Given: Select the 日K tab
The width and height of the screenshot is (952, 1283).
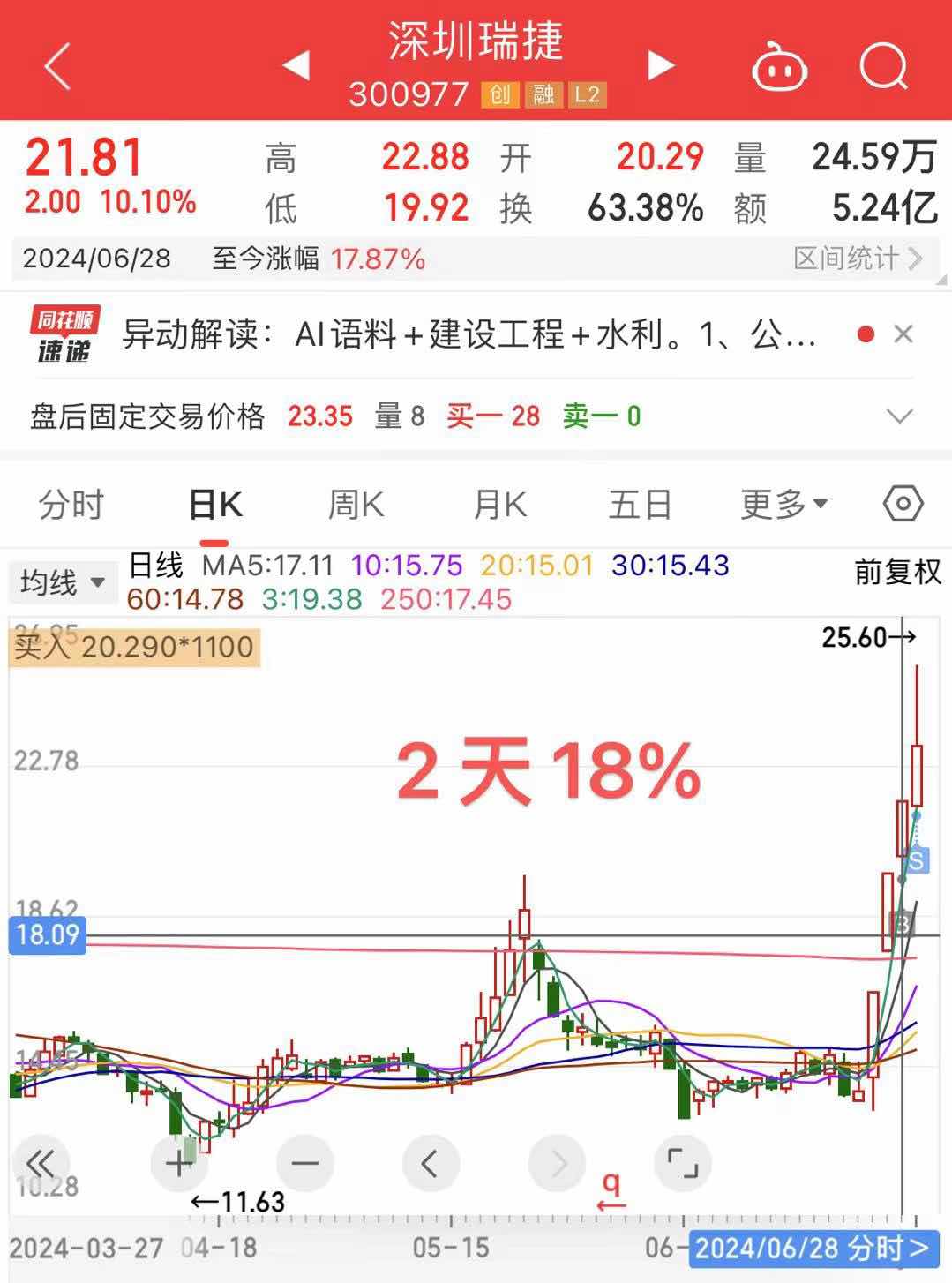Looking at the screenshot, I should click(215, 506).
